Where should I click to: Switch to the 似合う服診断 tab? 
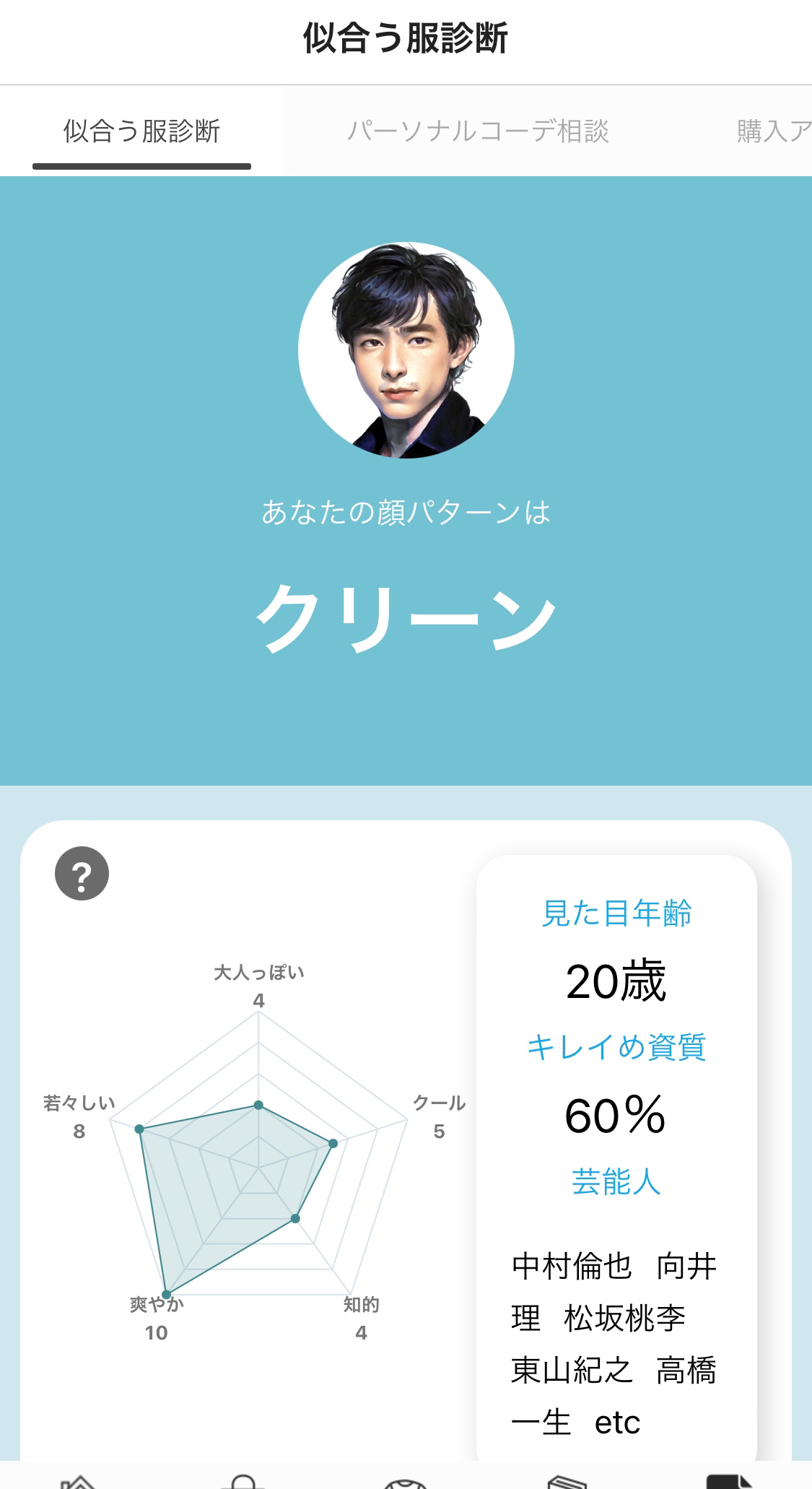click(141, 130)
